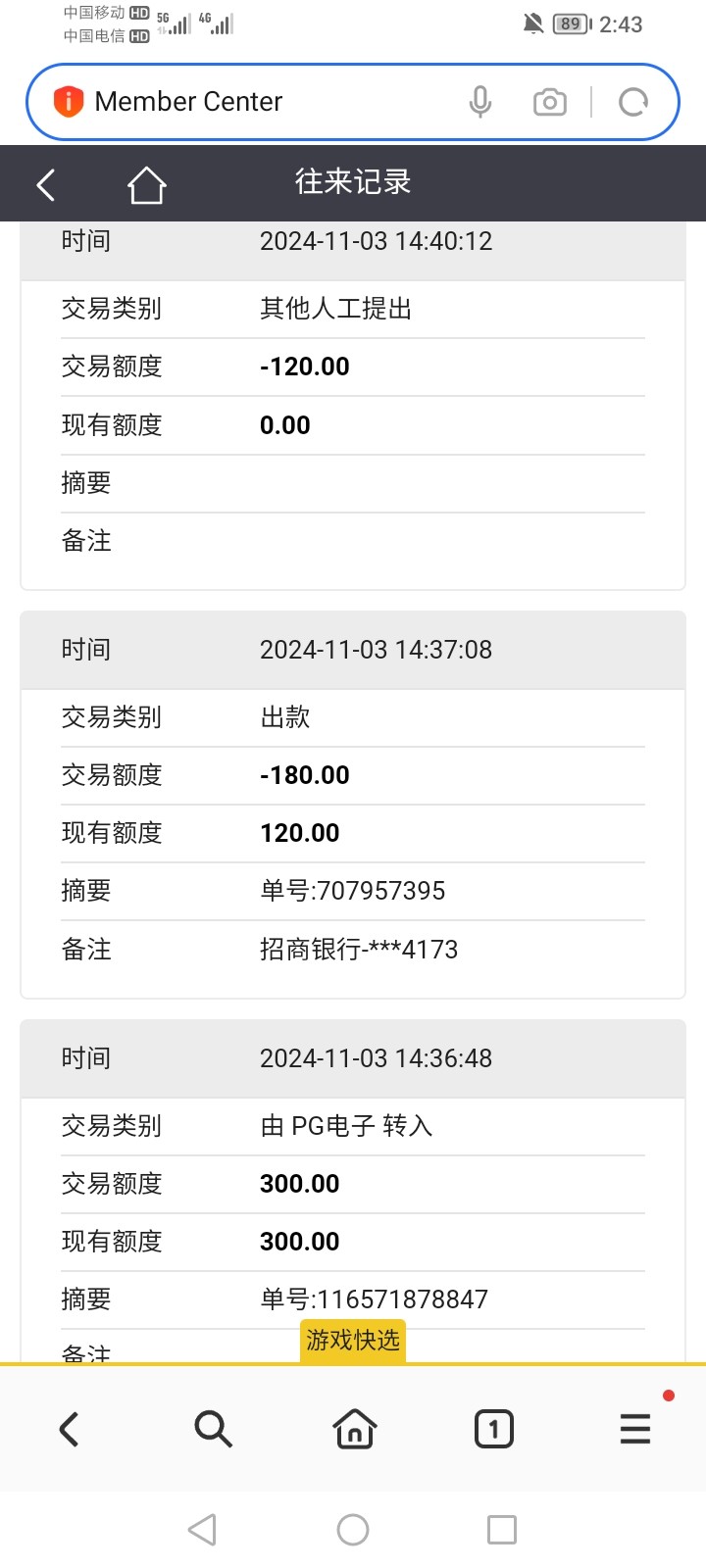Open the home icon in the page header
Viewport: 706px width, 1568px height.
[x=147, y=184]
